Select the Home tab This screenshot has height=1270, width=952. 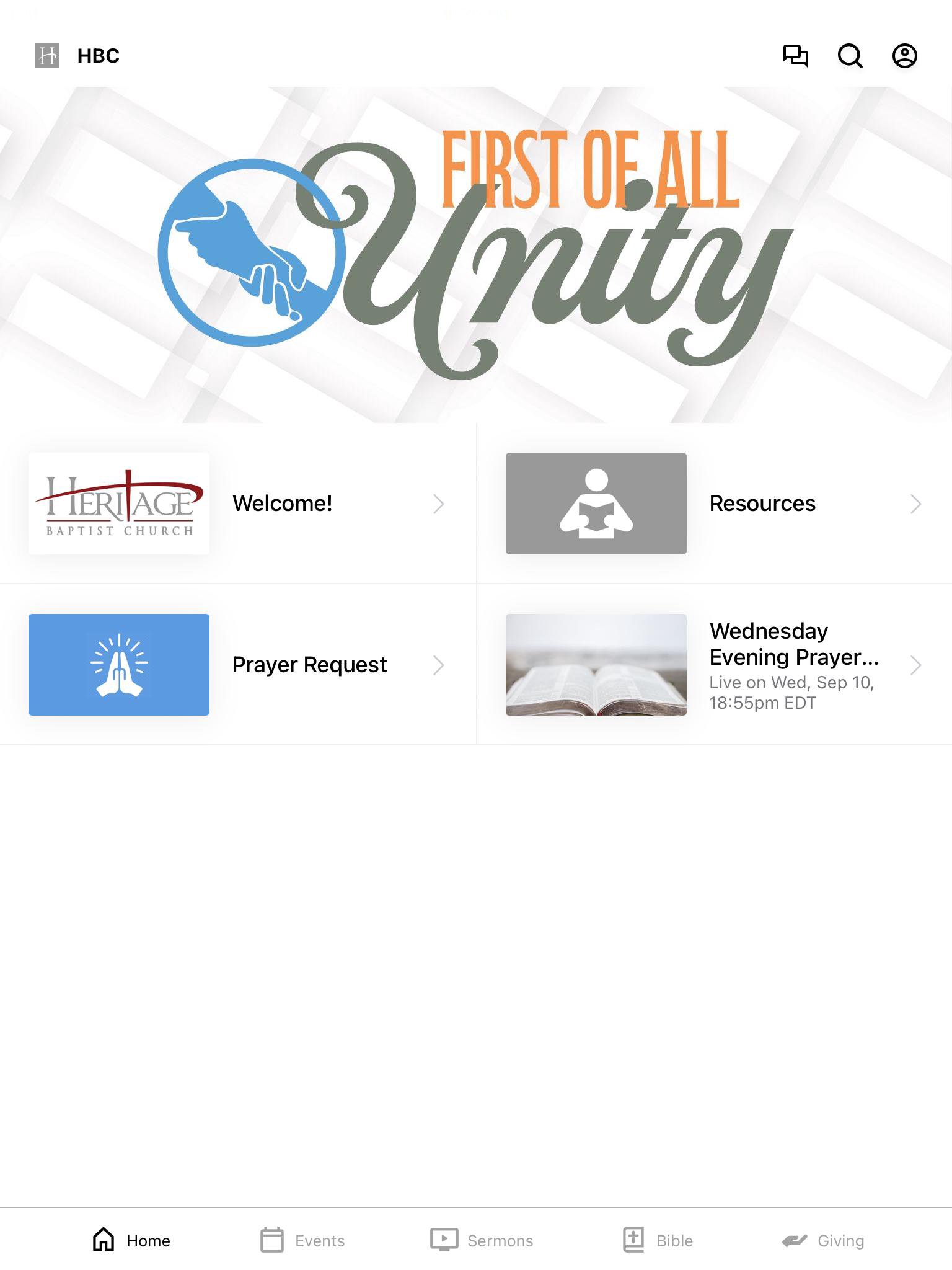pos(131,1240)
